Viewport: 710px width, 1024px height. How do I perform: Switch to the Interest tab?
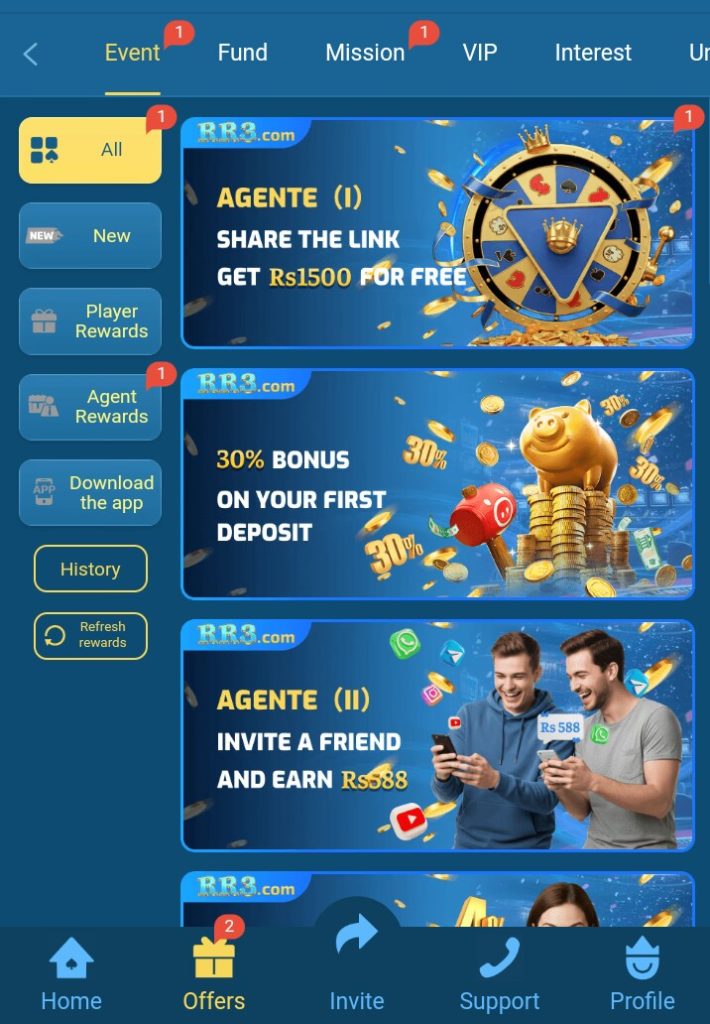point(593,53)
